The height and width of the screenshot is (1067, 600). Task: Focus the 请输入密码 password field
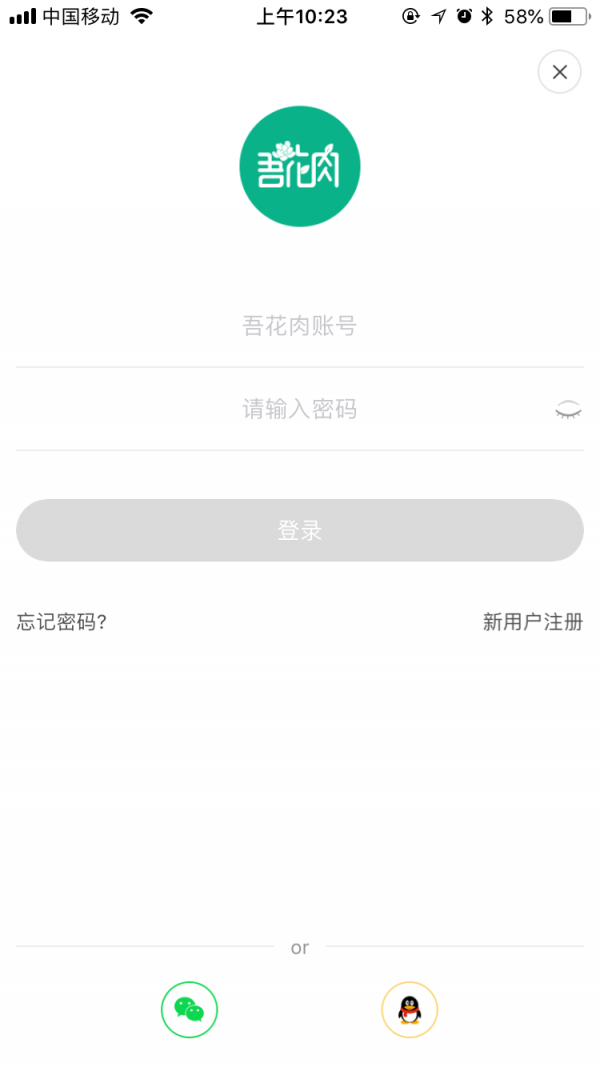[300, 409]
